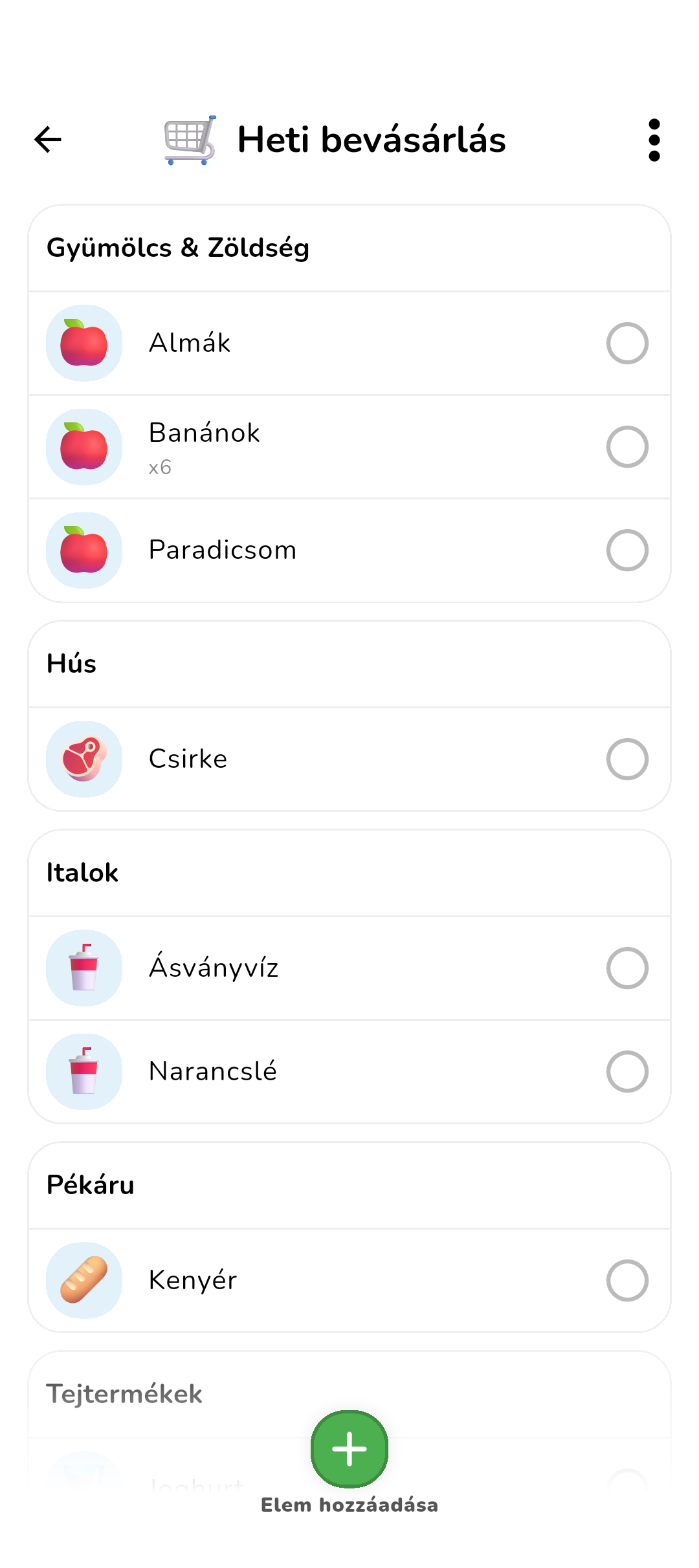Click the fruit icon beside Bananok
This screenshot has height=1568, width=699.
83,446
